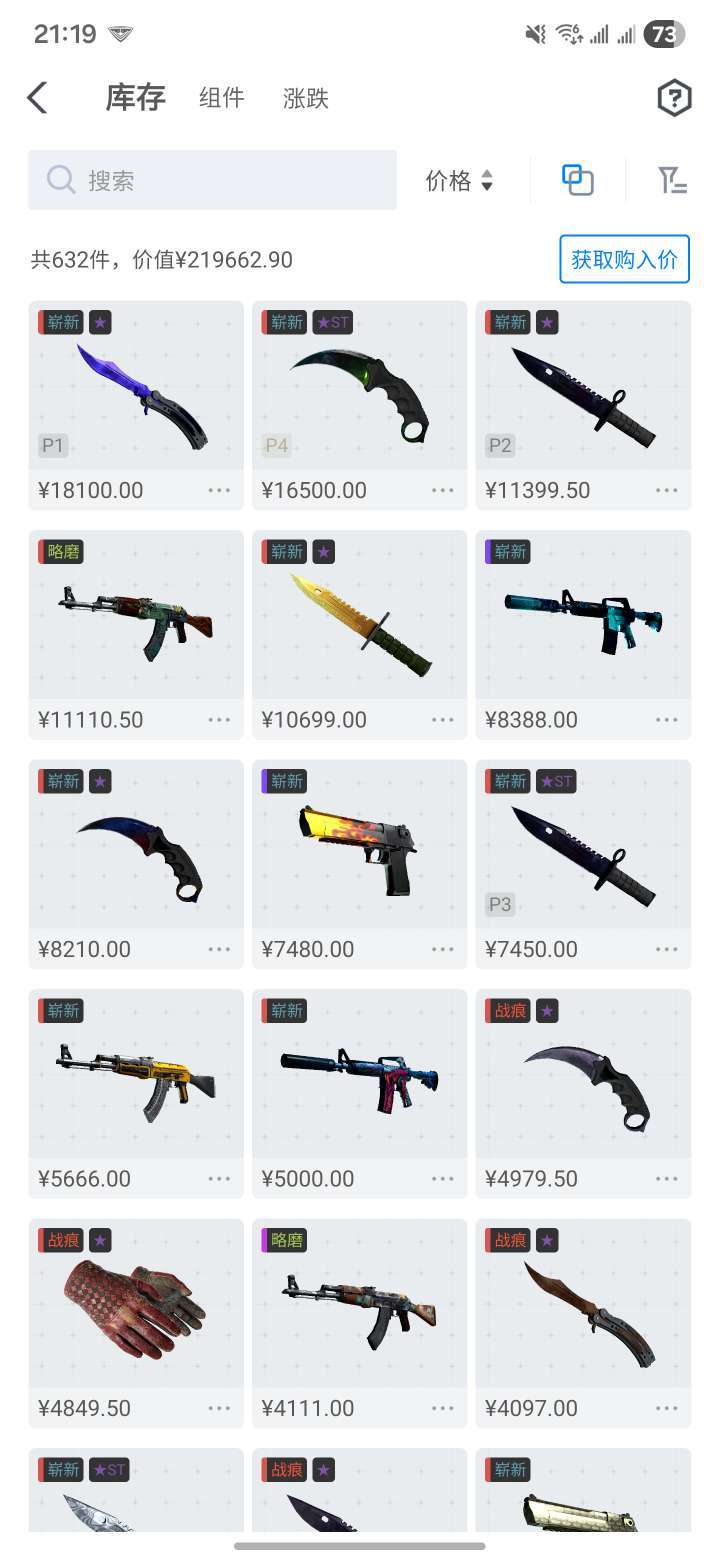Open the ¥4849.50 gloves item
The height and width of the screenshot is (1560, 720).
(x=136, y=1323)
